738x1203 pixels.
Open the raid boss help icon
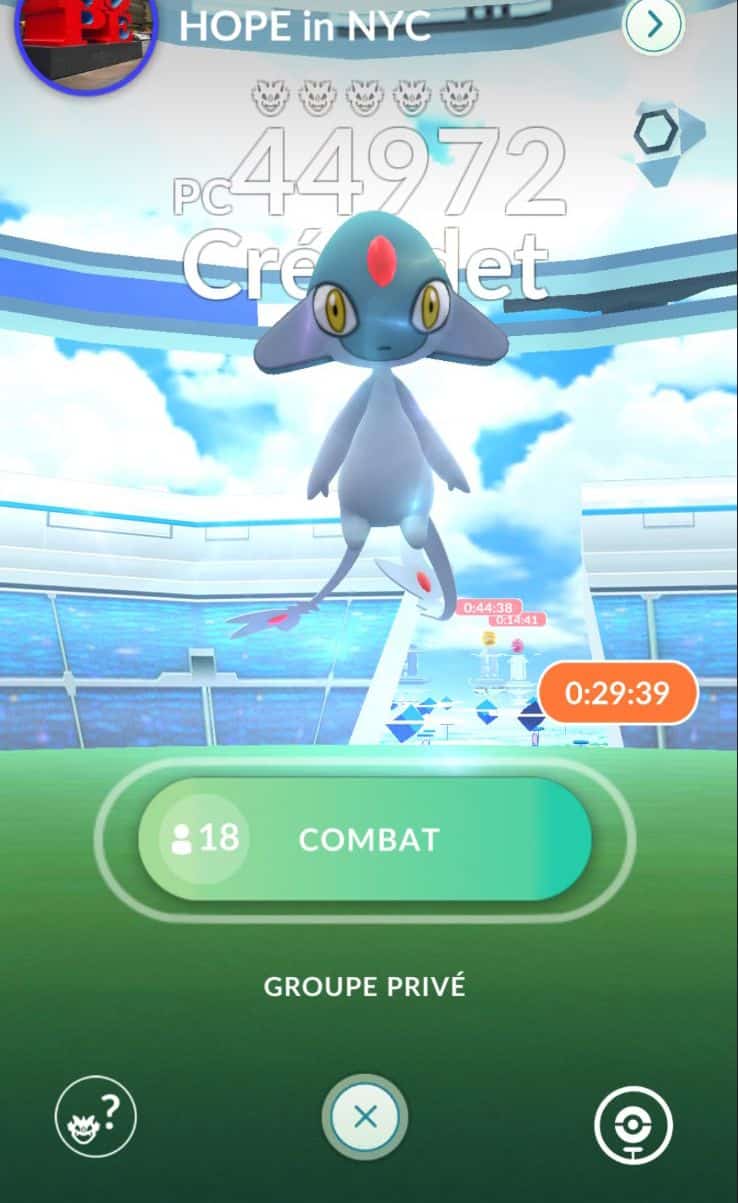[x=96, y=1116]
